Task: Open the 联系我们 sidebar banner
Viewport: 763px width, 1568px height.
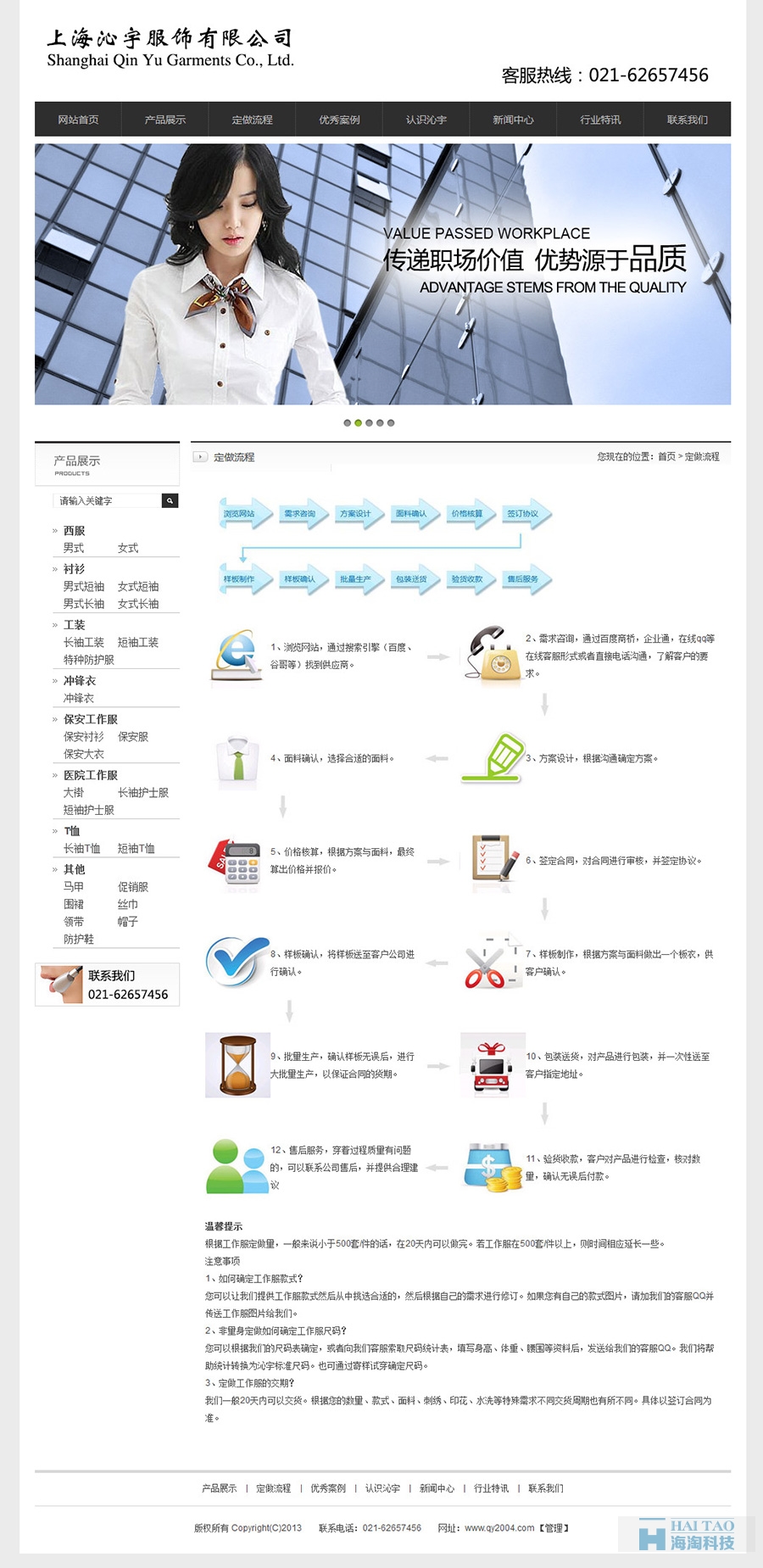Action: tap(107, 985)
